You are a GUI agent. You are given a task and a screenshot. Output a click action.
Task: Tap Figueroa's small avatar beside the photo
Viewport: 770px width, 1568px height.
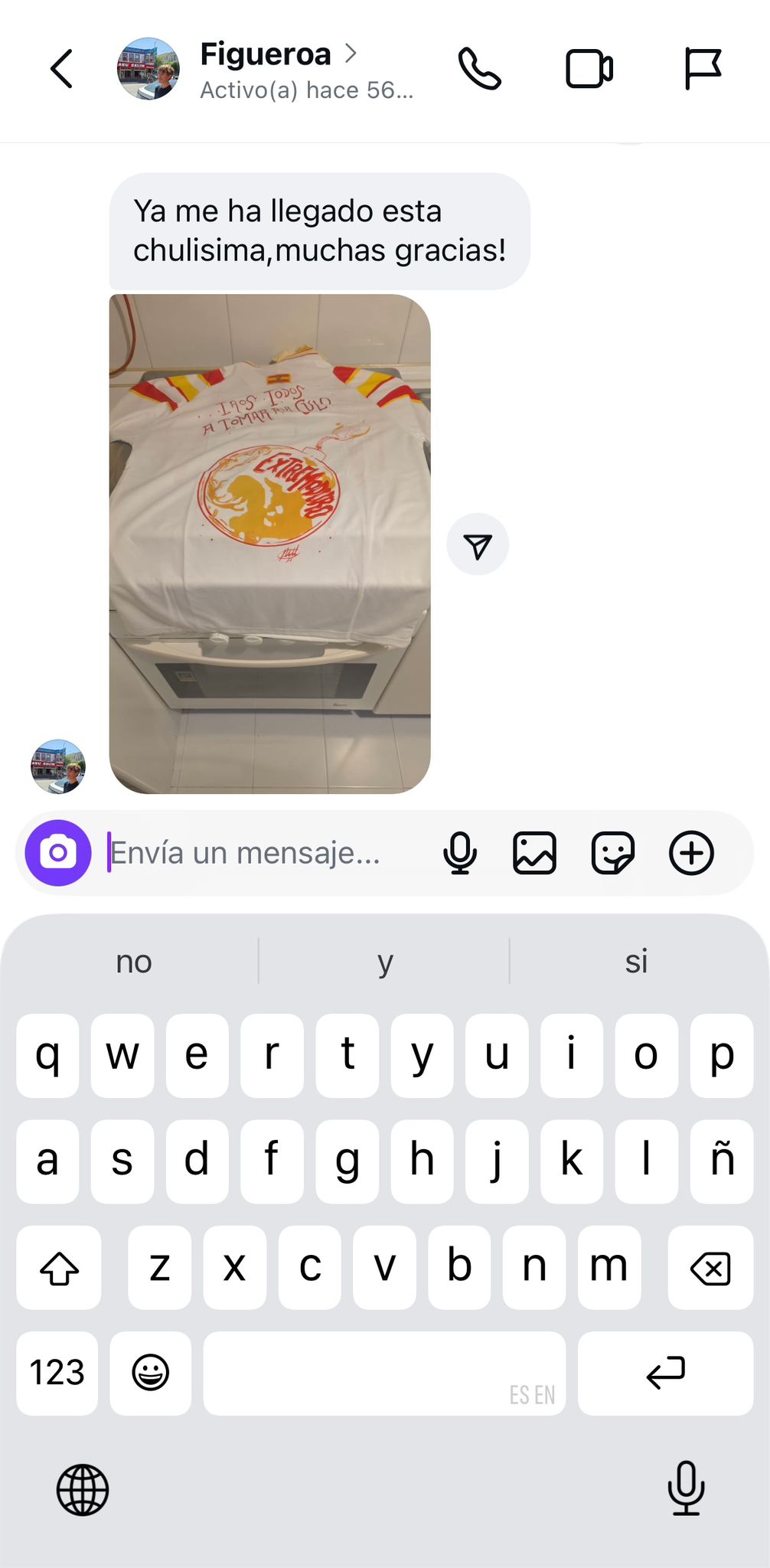(58, 766)
